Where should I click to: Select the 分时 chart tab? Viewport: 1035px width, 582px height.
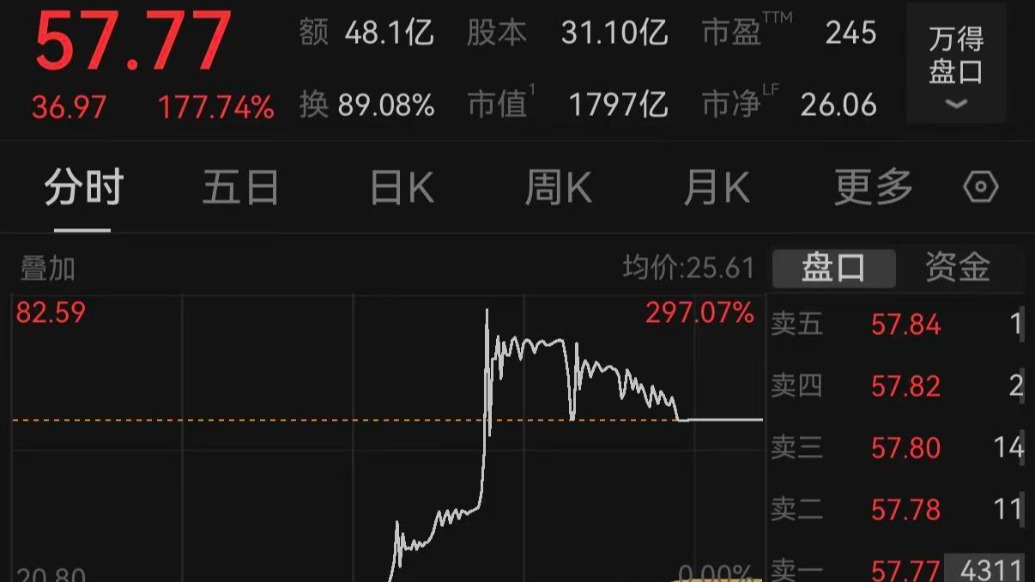point(83,187)
